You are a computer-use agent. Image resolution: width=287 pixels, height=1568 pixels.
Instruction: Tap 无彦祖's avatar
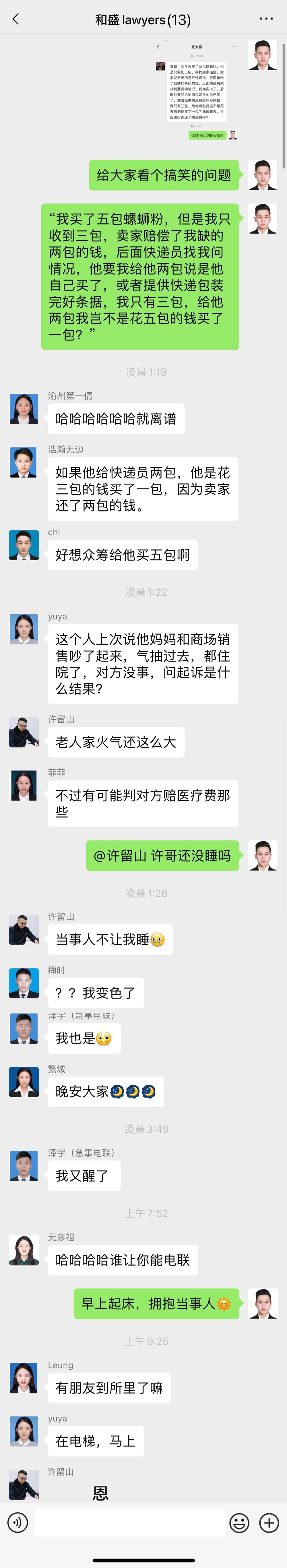pyautogui.click(x=24, y=1250)
